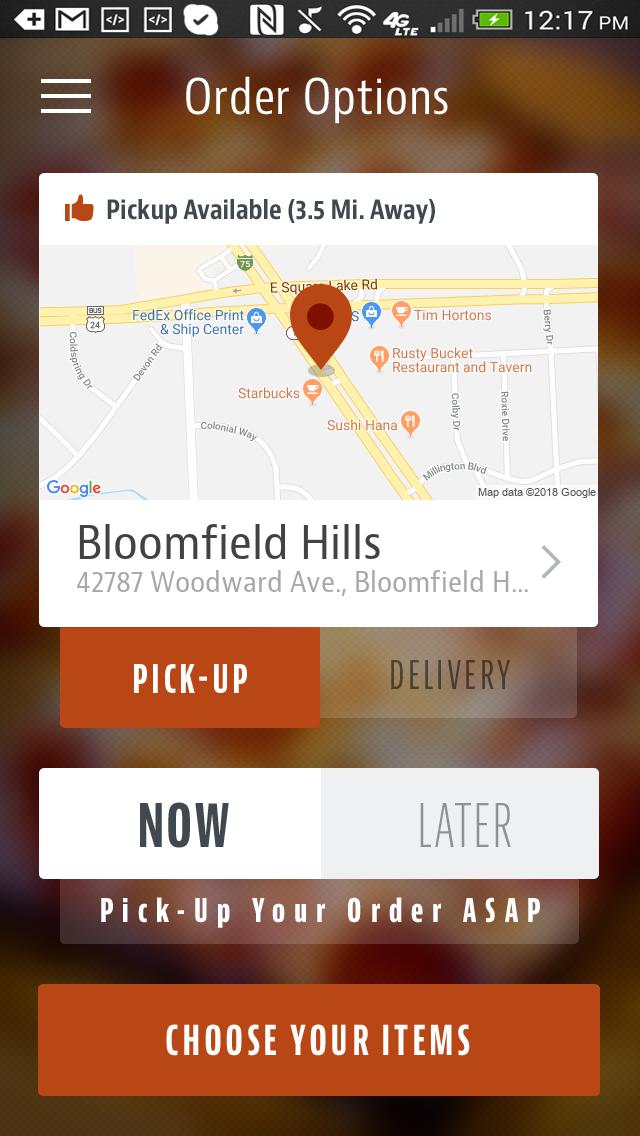Choose NOW for order timing
Viewport: 640px width, 1136px height.
[x=181, y=824]
